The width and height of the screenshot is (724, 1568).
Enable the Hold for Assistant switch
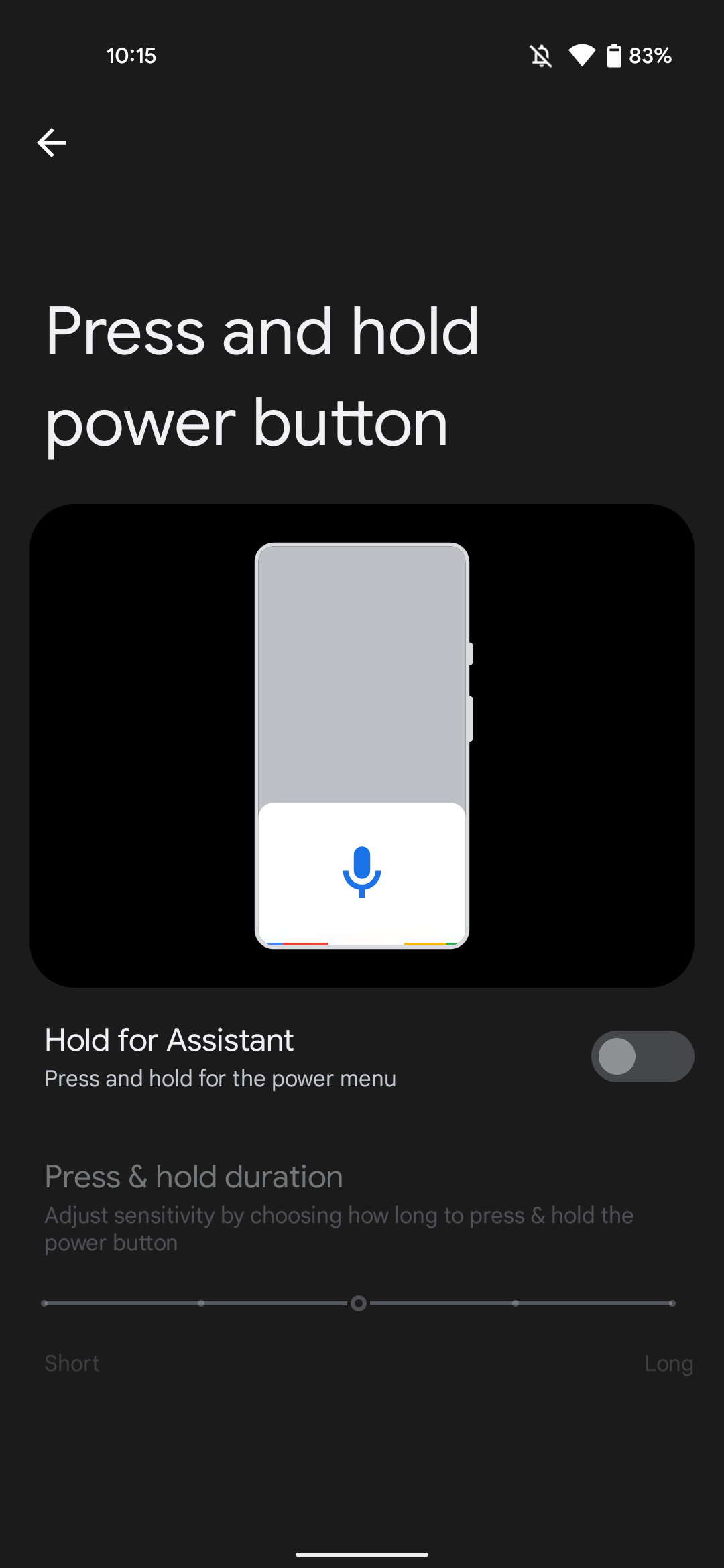click(x=642, y=1056)
